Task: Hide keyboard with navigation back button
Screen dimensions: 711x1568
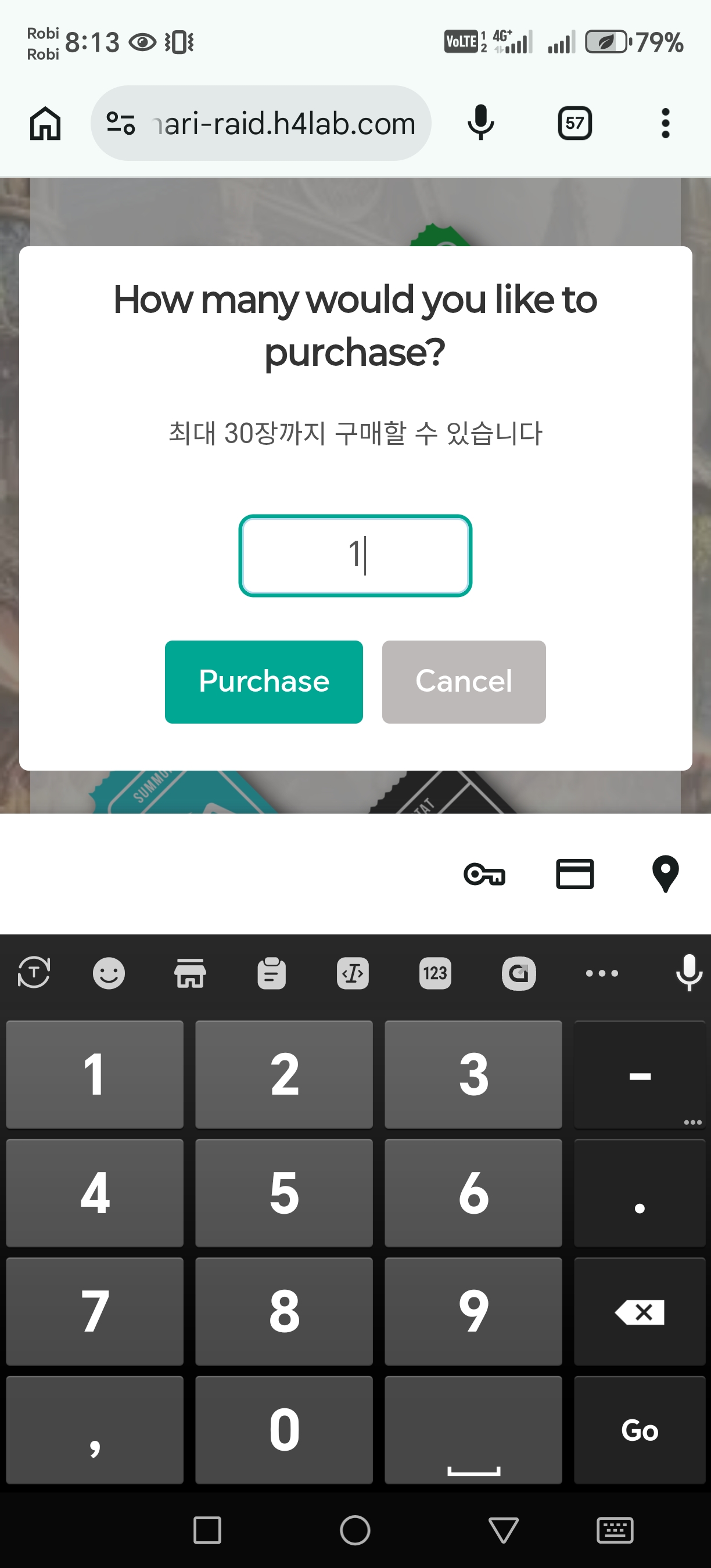Action: (x=503, y=1530)
